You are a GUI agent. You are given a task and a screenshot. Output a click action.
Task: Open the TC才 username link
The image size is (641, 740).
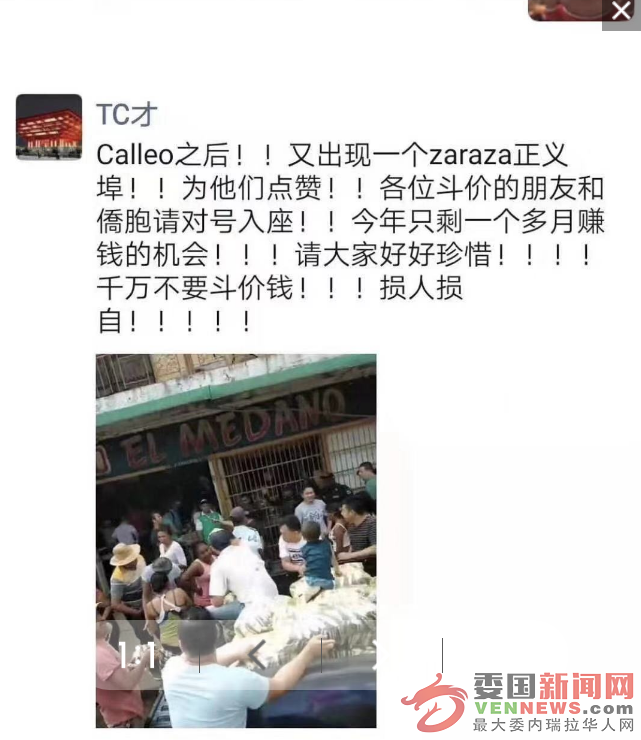pos(127,114)
